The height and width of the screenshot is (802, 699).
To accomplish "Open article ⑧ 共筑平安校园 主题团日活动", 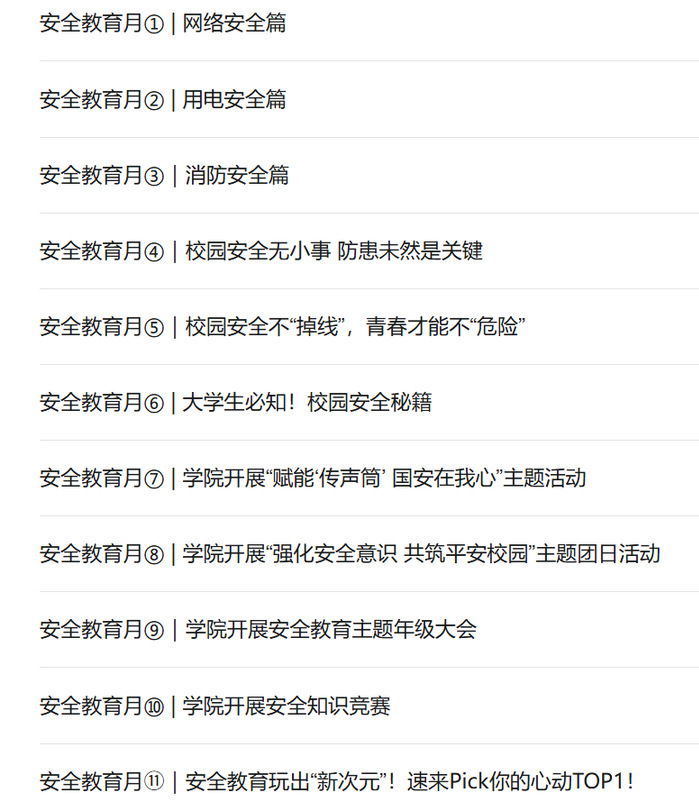I will tap(350, 554).
